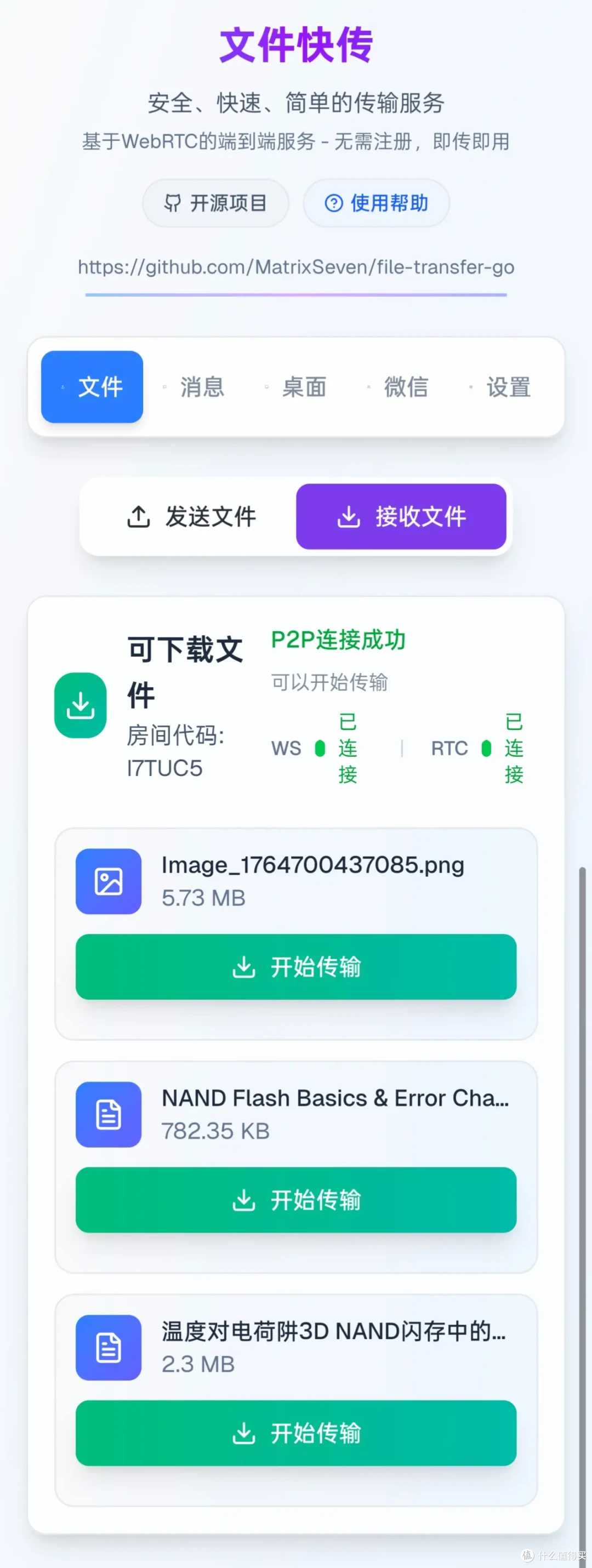Click the question mark icon beside 使用帮助
Image resolution: width=592 pixels, height=1568 pixels.
tap(334, 203)
